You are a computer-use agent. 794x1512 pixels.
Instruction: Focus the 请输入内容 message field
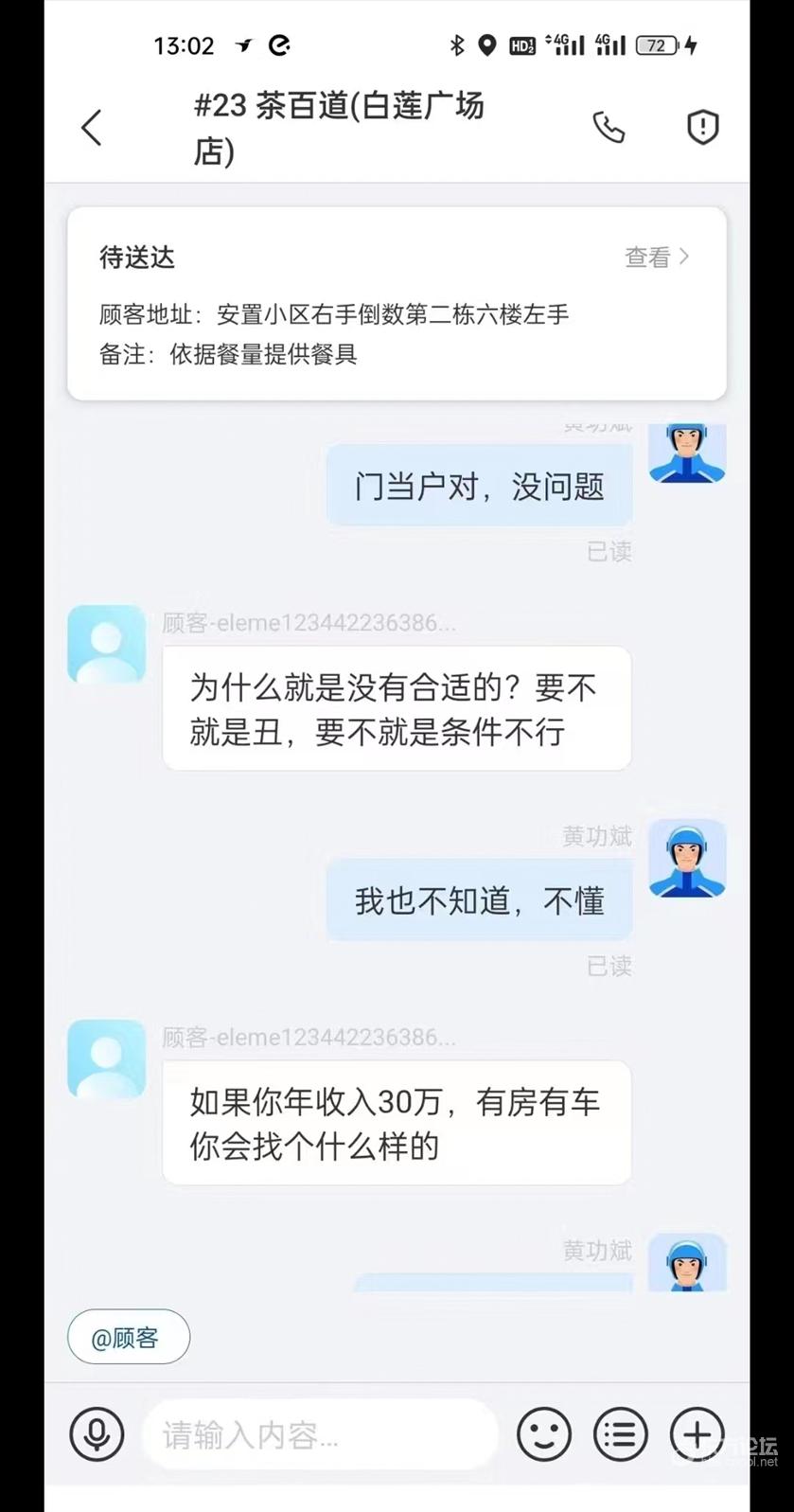pos(320,1435)
